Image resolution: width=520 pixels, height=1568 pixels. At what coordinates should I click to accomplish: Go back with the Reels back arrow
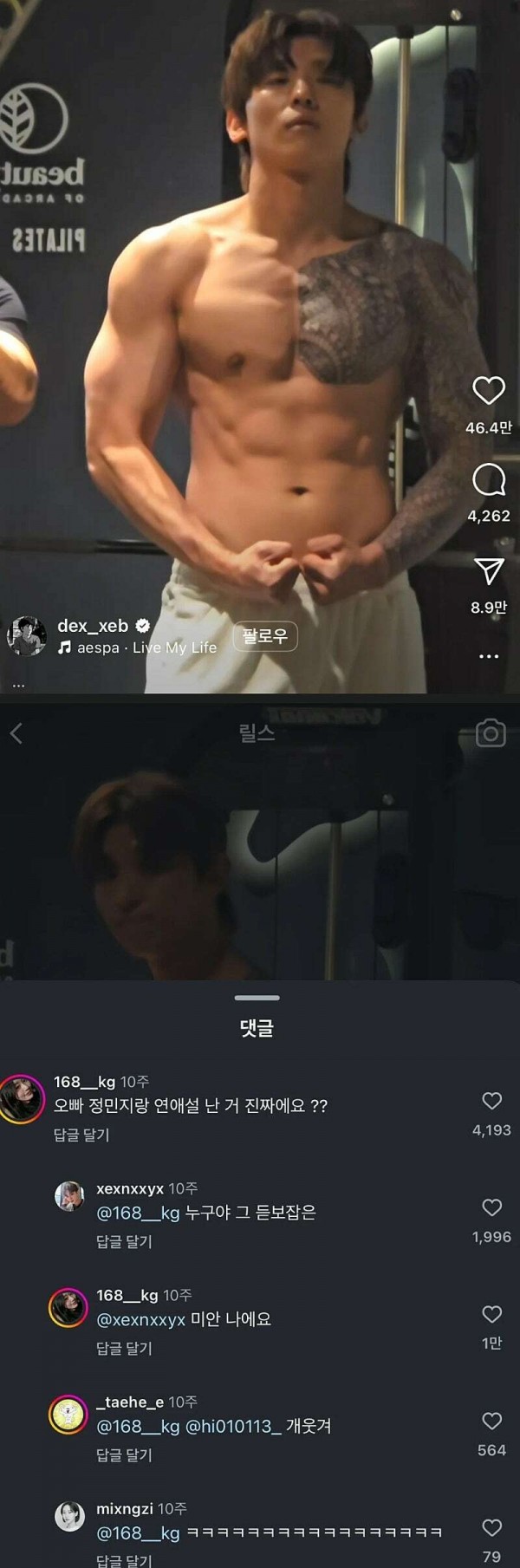[x=16, y=733]
